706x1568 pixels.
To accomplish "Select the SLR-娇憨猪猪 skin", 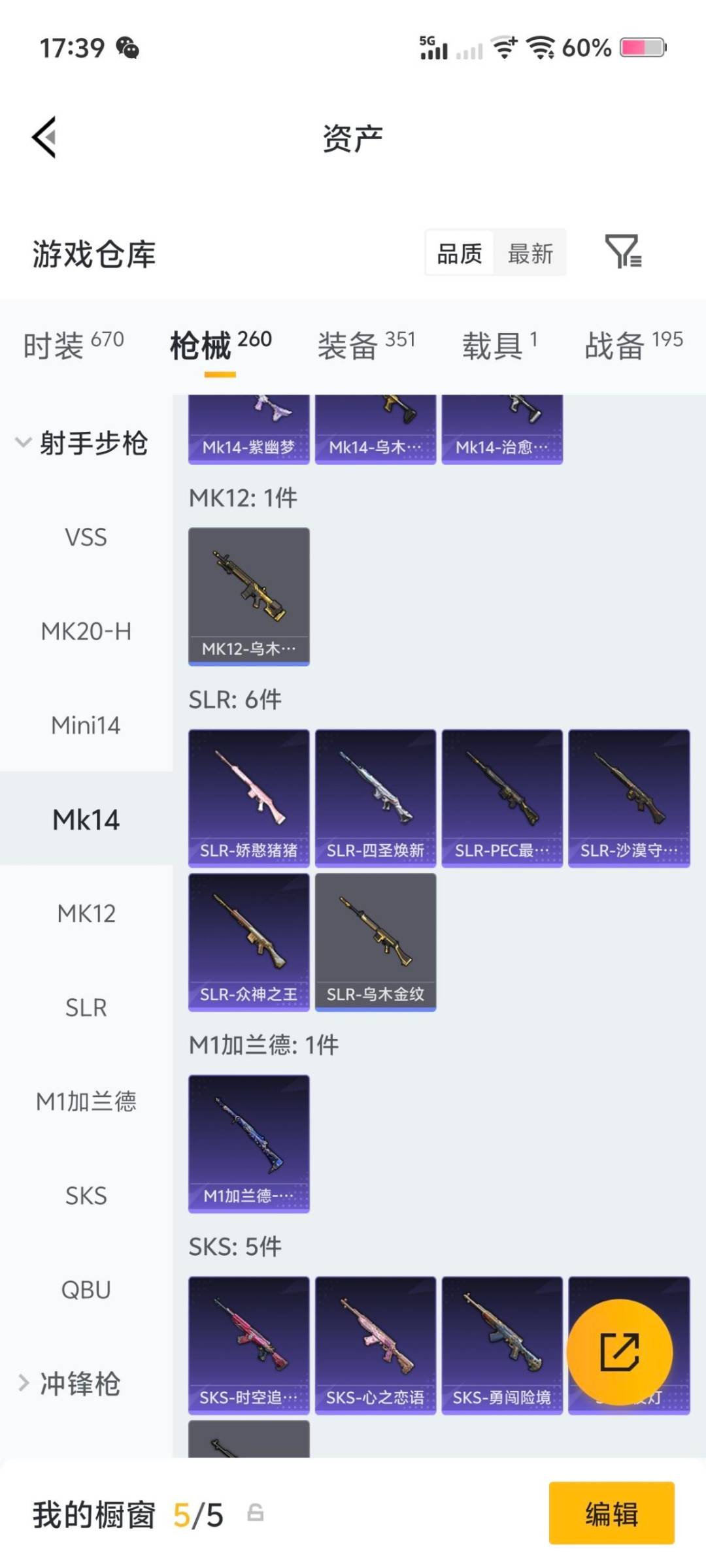I will tap(249, 796).
